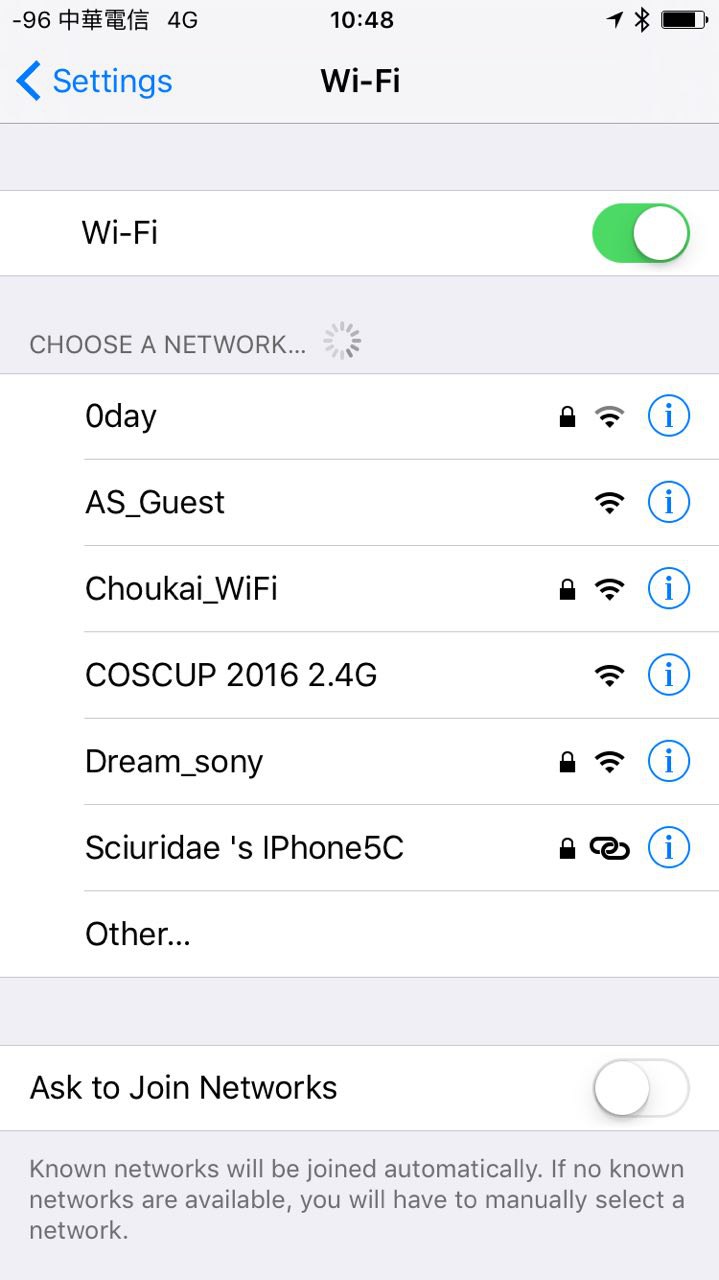Go back to Settings
The width and height of the screenshot is (719, 1280).
click(94, 81)
